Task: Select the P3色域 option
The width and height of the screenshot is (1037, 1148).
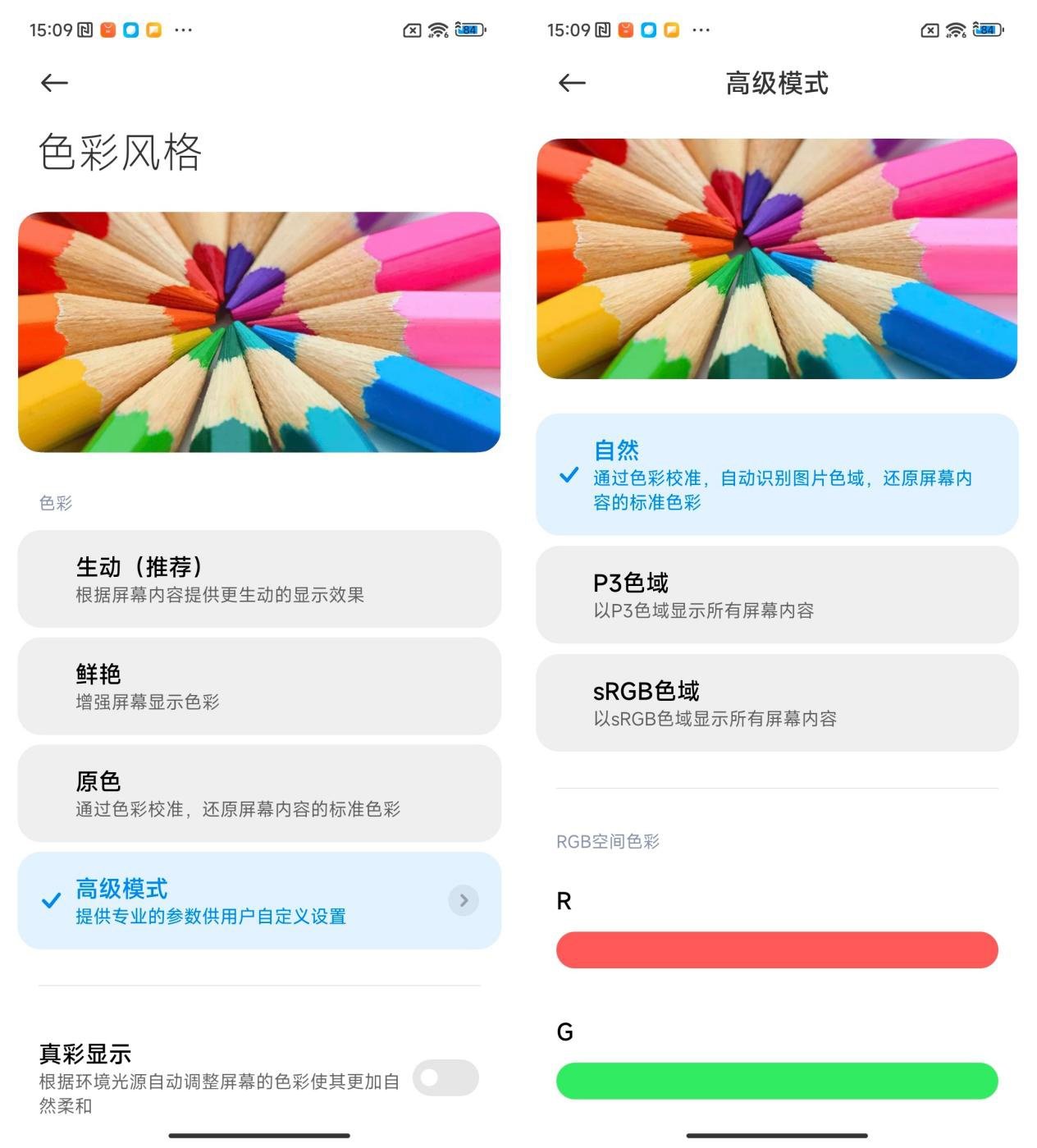Action: click(x=778, y=593)
